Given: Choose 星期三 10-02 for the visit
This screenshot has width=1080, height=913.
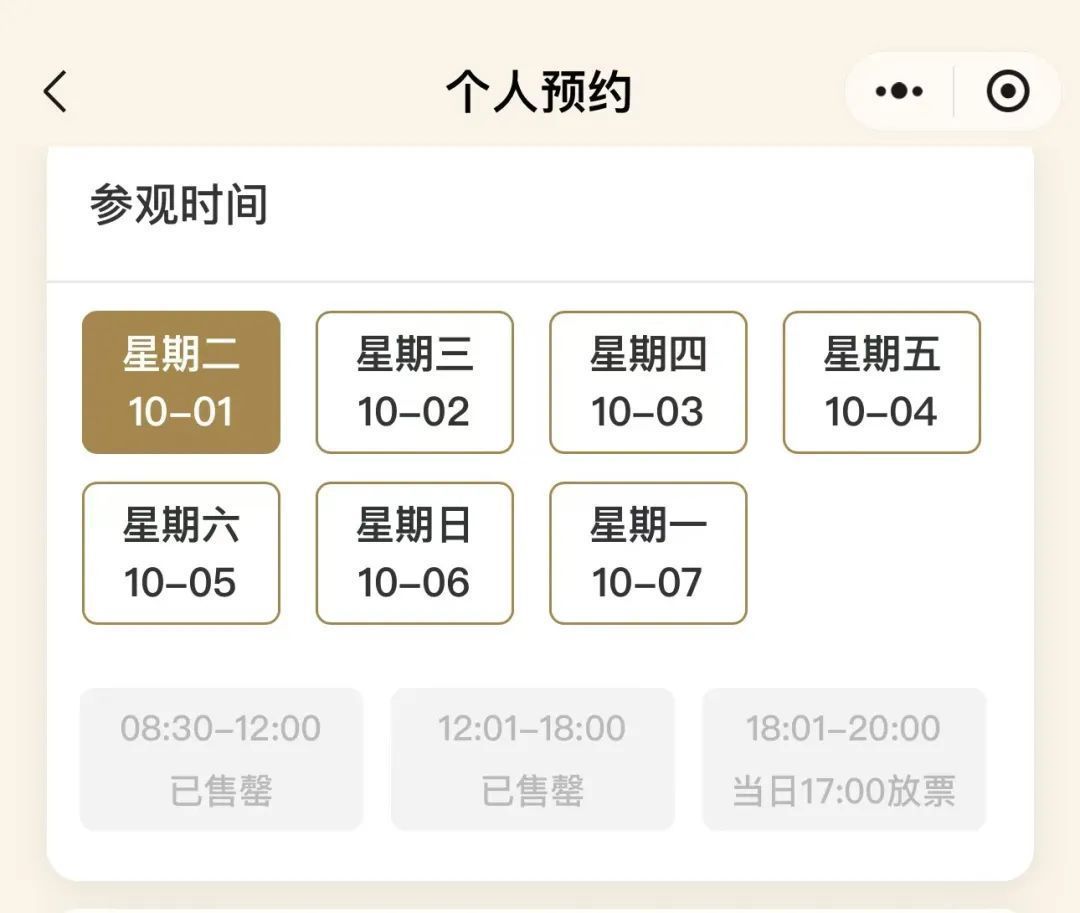Looking at the screenshot, I should pos(414,382).
